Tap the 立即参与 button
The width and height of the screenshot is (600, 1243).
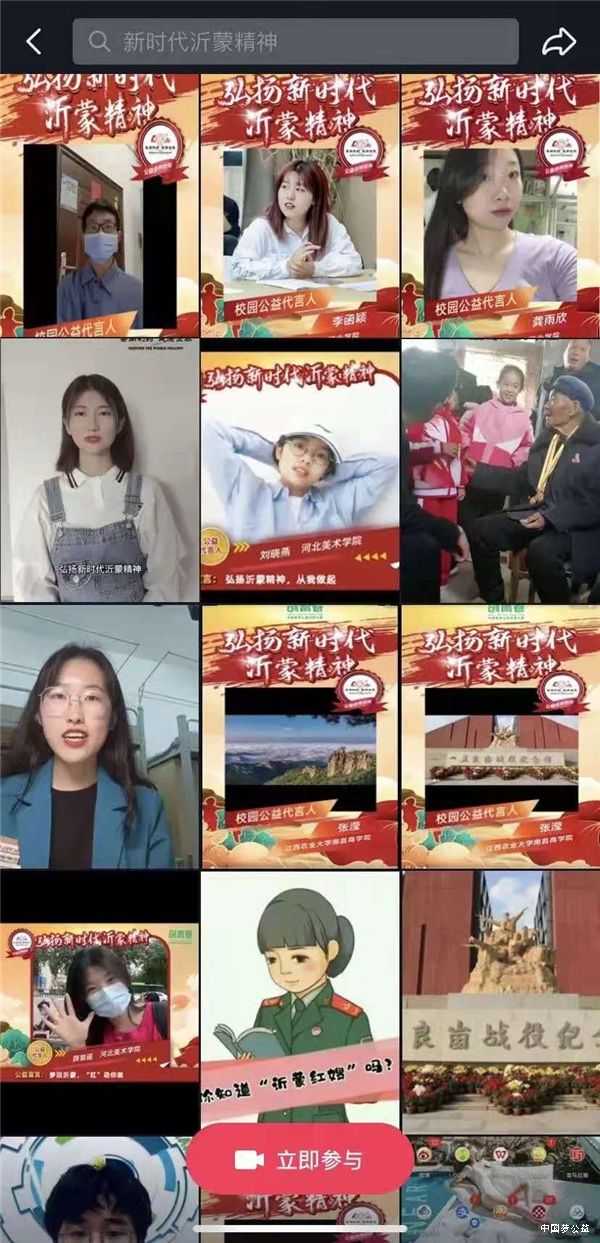click(x=300, y=1159)
